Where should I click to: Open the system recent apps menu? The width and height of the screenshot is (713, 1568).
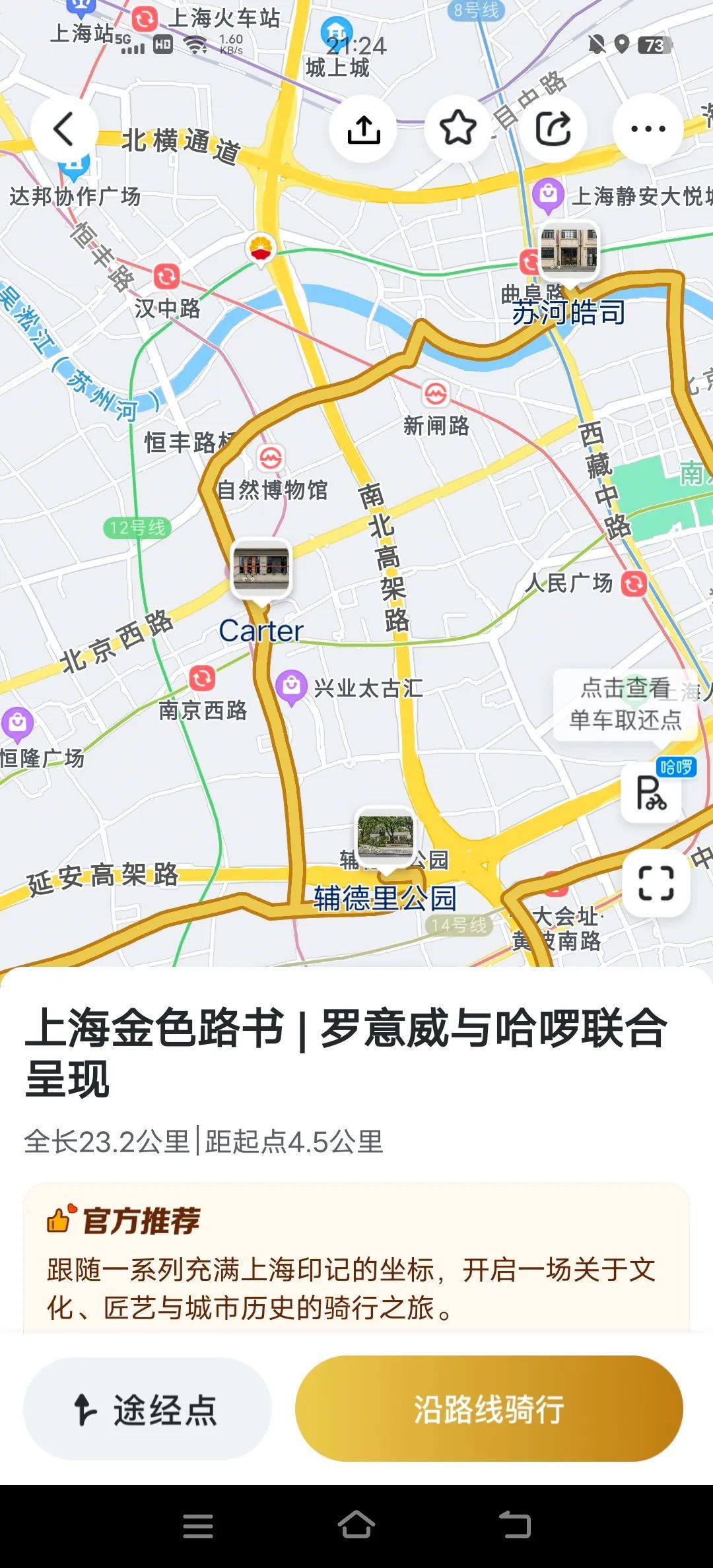[198, 1526]
